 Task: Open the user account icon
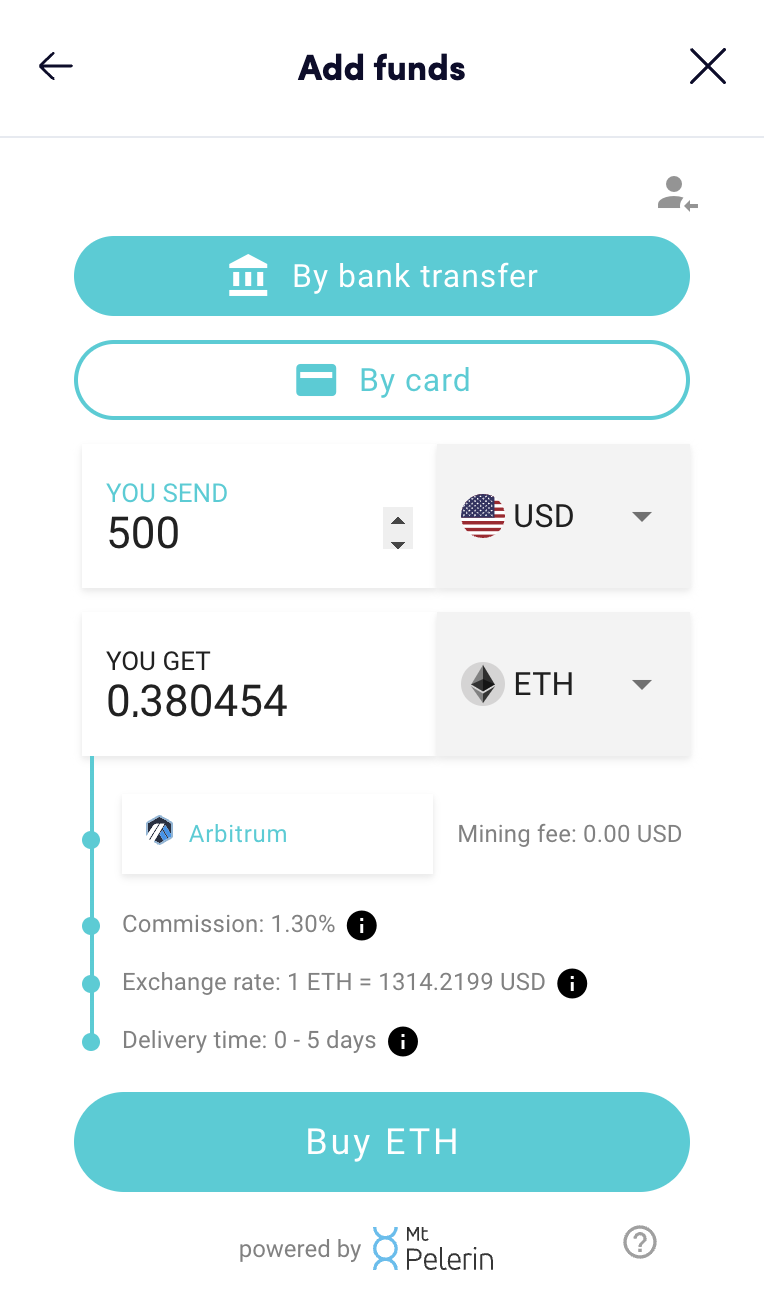point(677,193)
